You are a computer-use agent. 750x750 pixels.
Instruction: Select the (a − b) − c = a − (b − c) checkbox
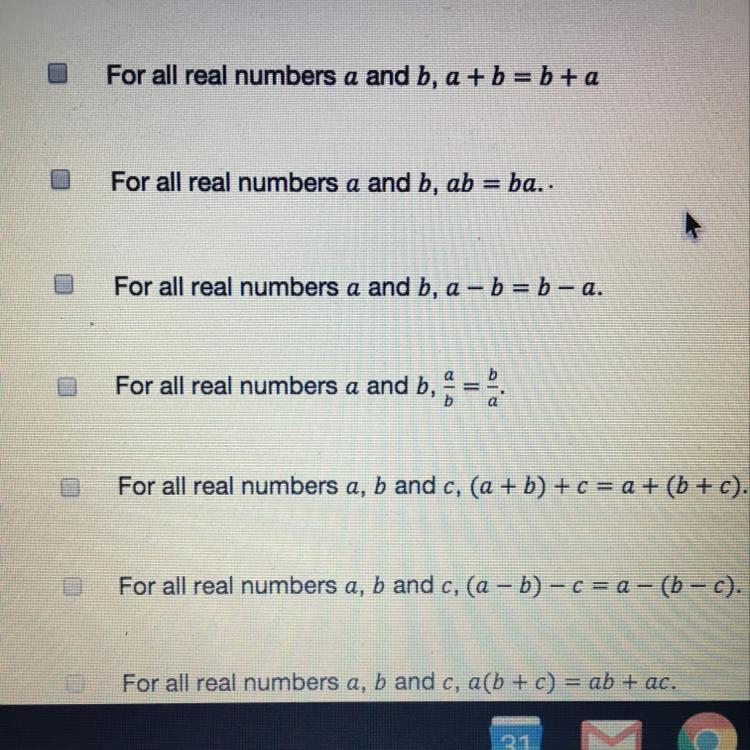(72, 587)
